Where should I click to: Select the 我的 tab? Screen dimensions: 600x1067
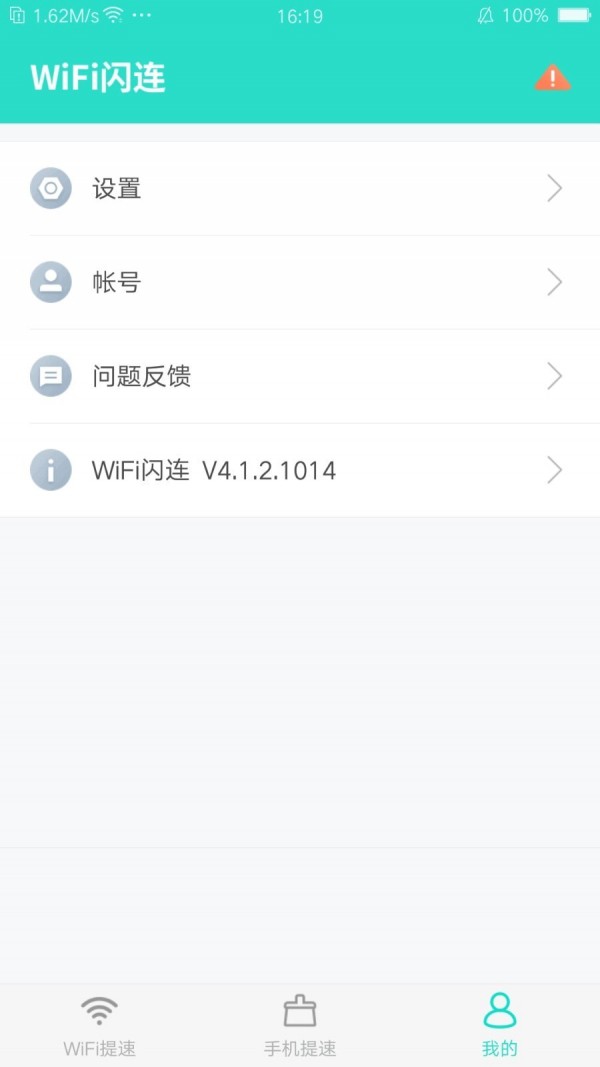499,1025
